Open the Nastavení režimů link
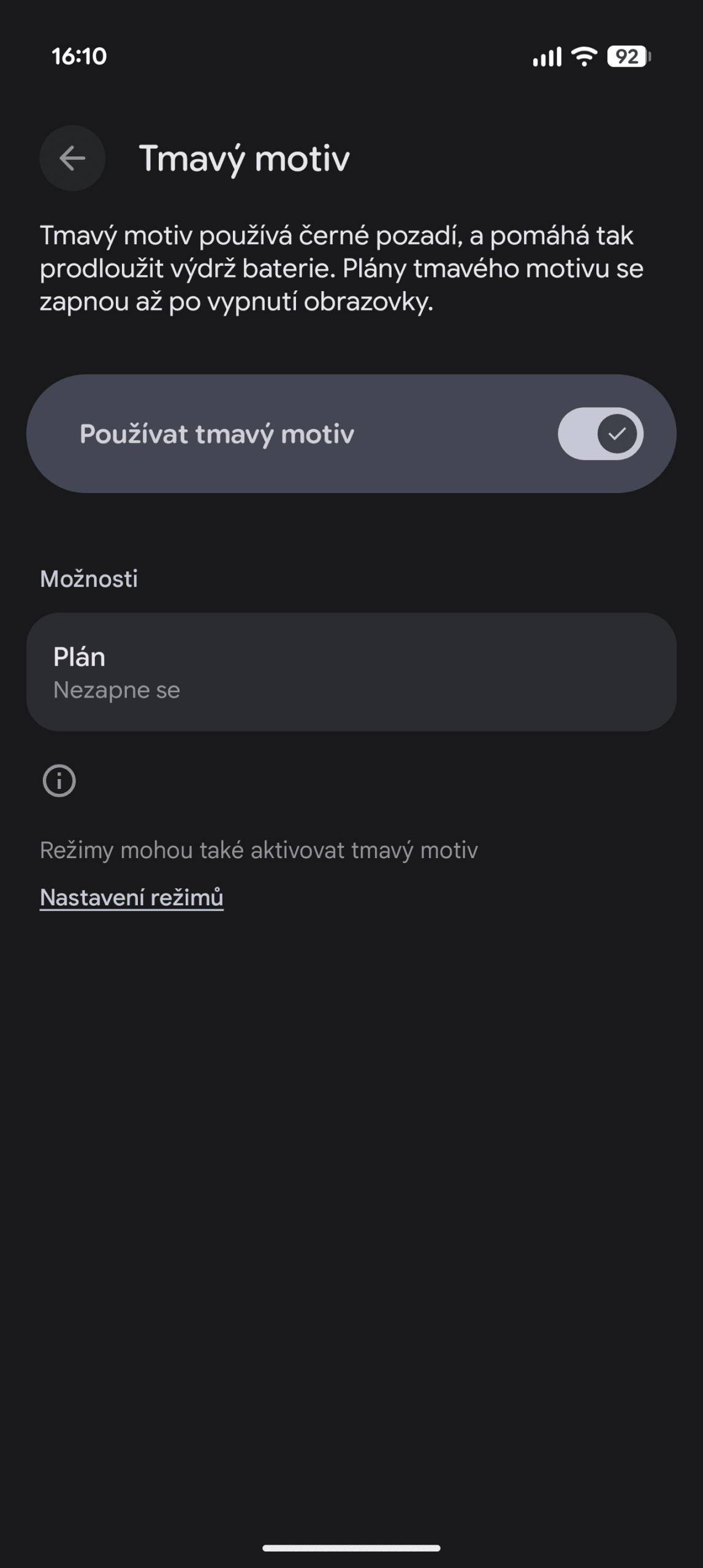This screenshot has width=703, height=1568. click(x=132, y=897)
